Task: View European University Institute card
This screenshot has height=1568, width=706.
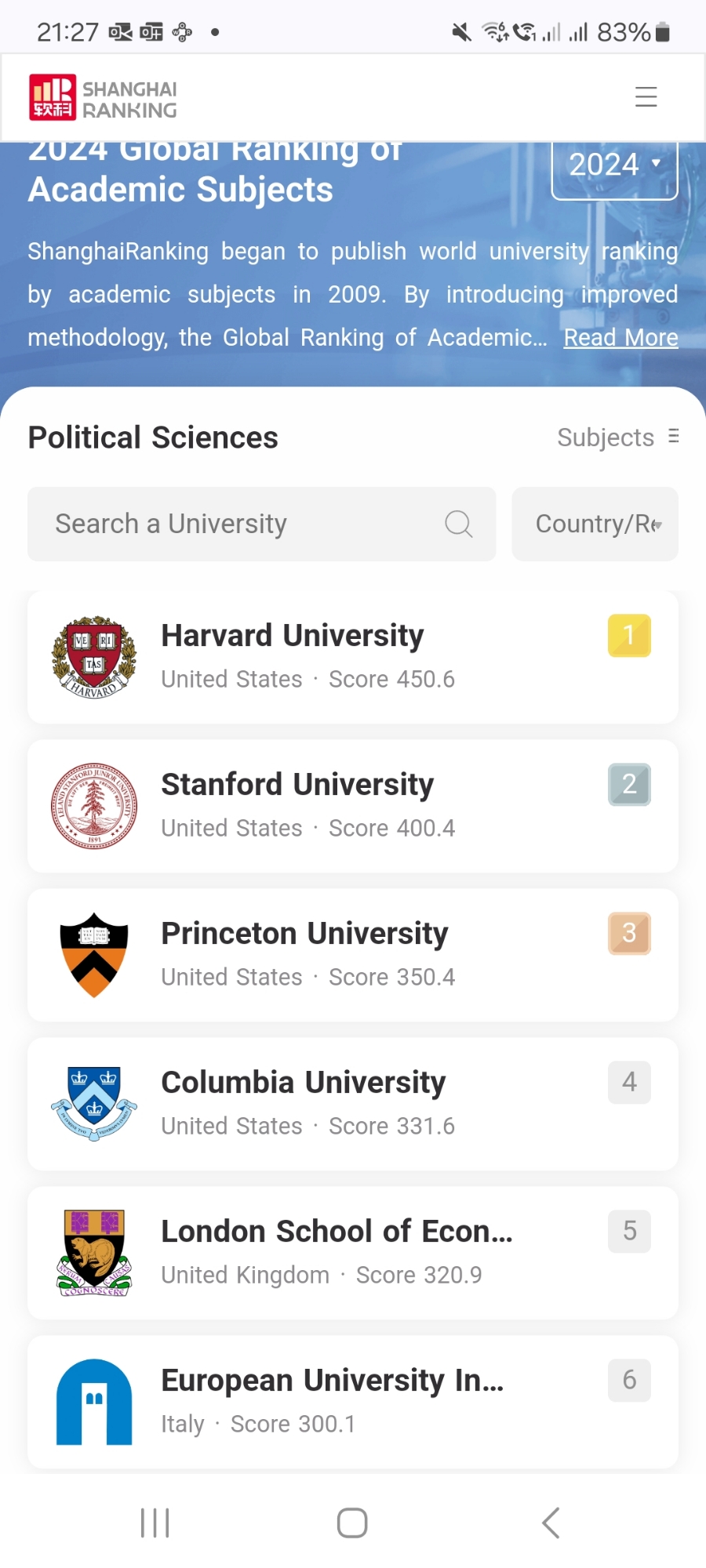Action: pyautogui.click(x=352, y=1402)
